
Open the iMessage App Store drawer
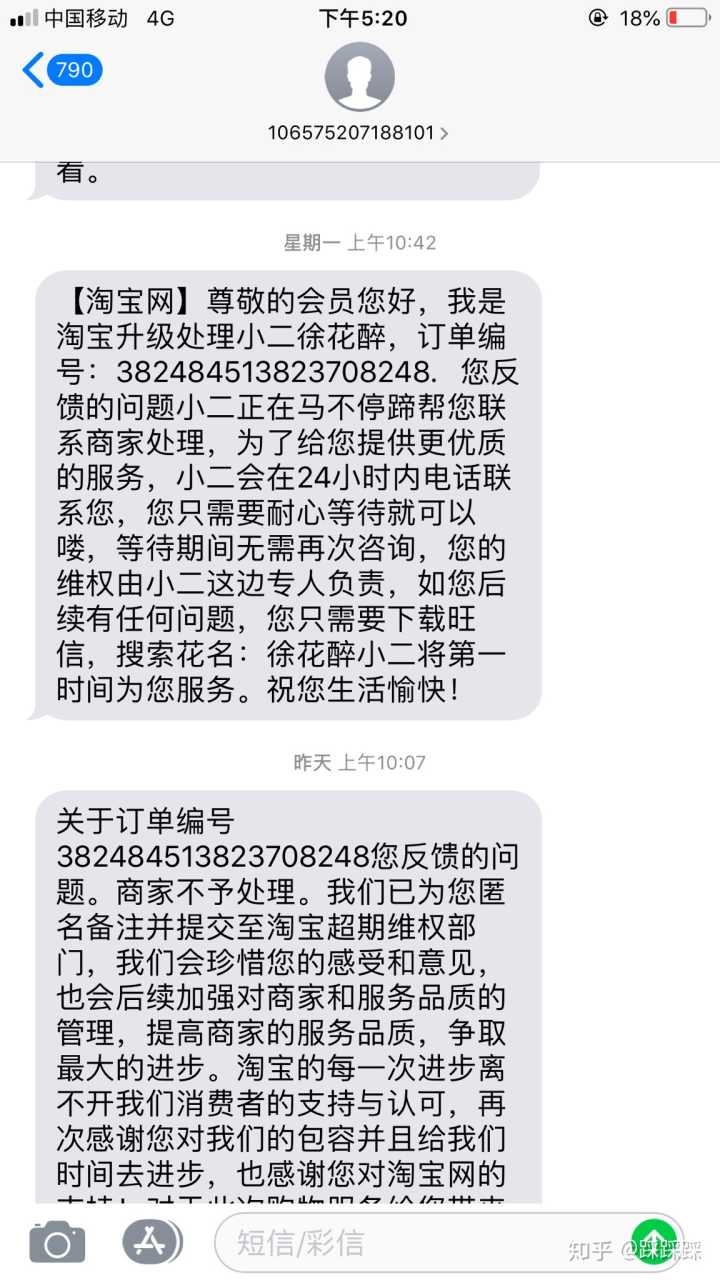tap(153, 1242)
